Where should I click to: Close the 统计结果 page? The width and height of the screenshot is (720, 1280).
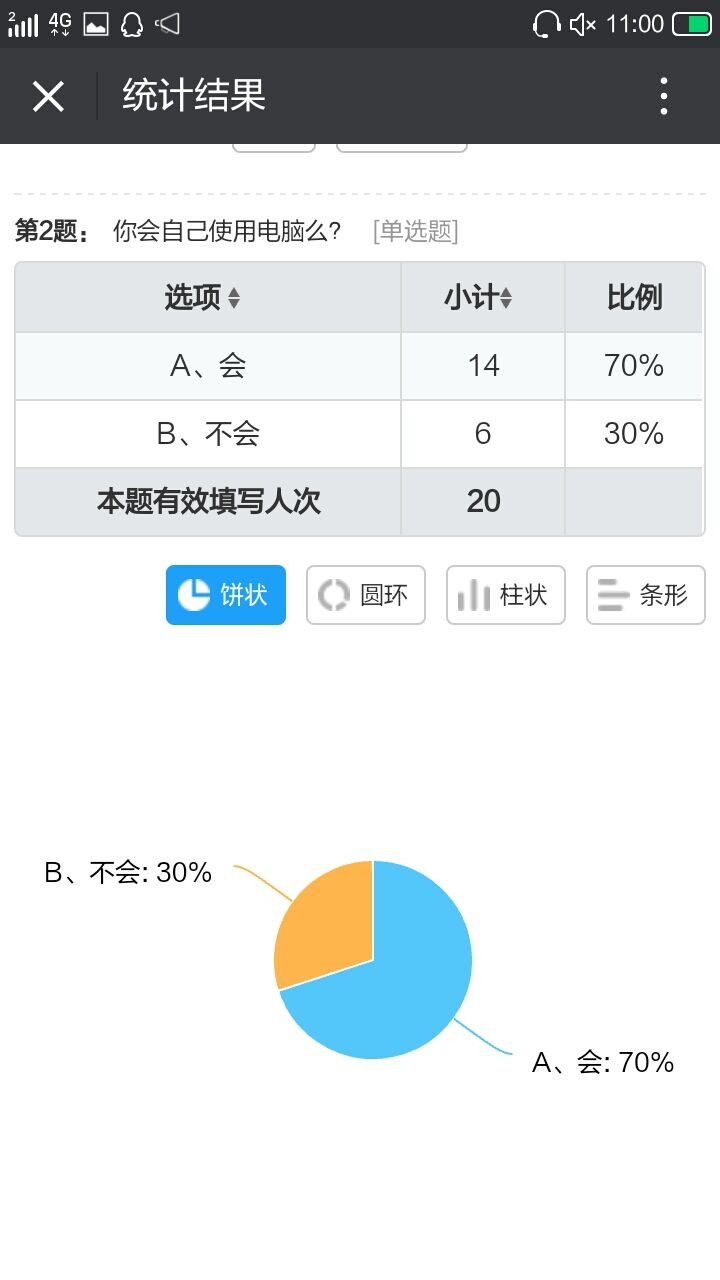click(x=48, y=97)
